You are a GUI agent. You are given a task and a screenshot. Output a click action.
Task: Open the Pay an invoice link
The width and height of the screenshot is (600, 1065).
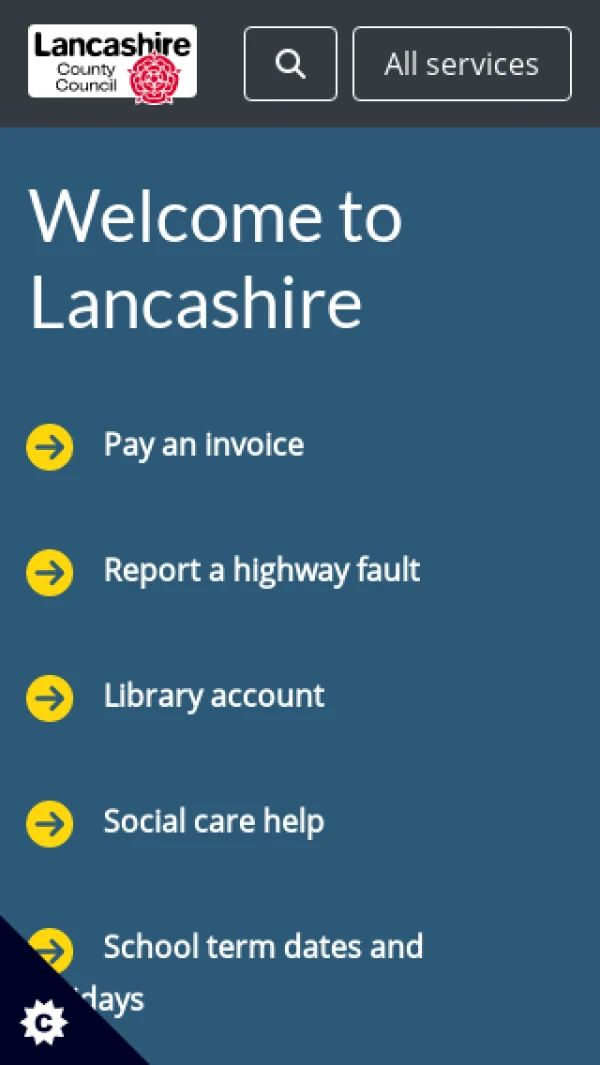pos(203,445)
